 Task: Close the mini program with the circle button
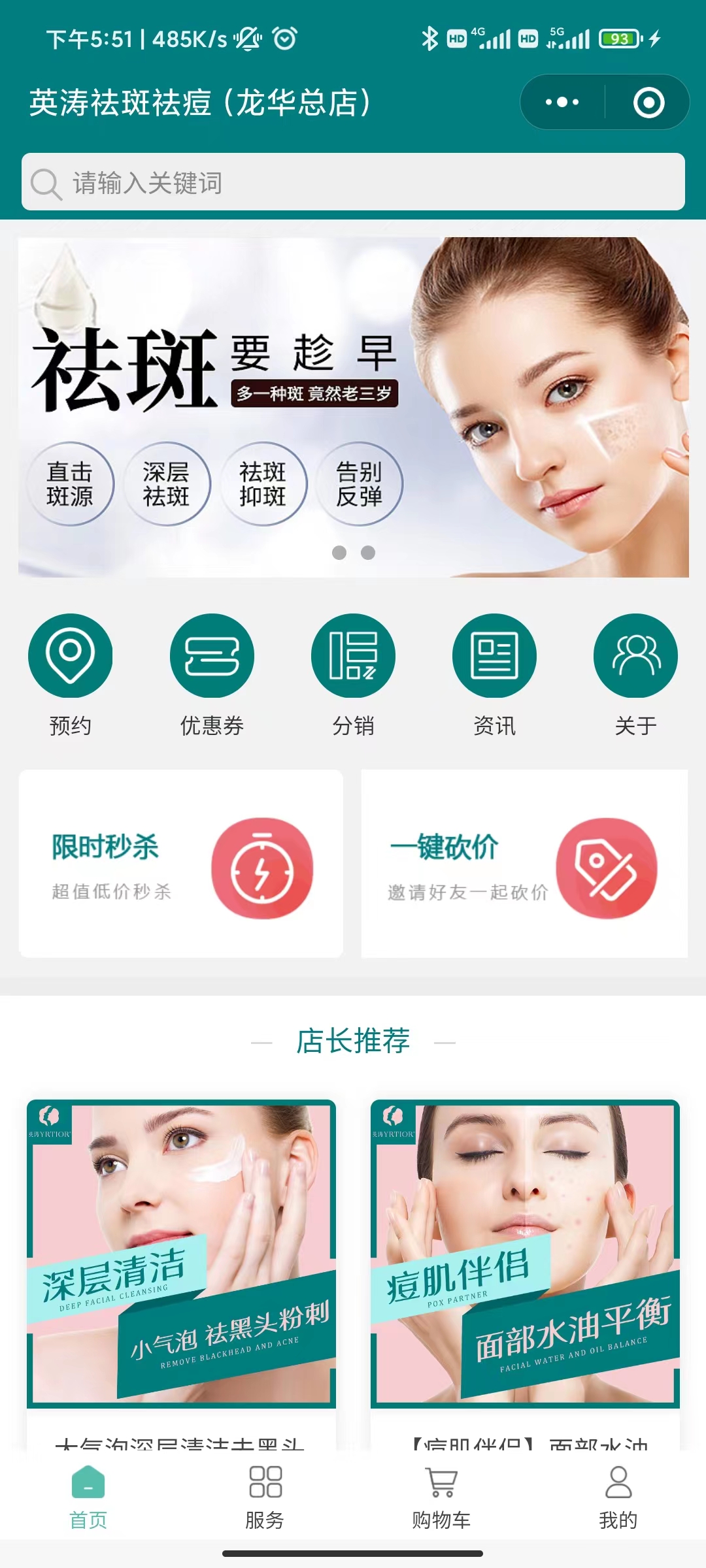(648, 103)
